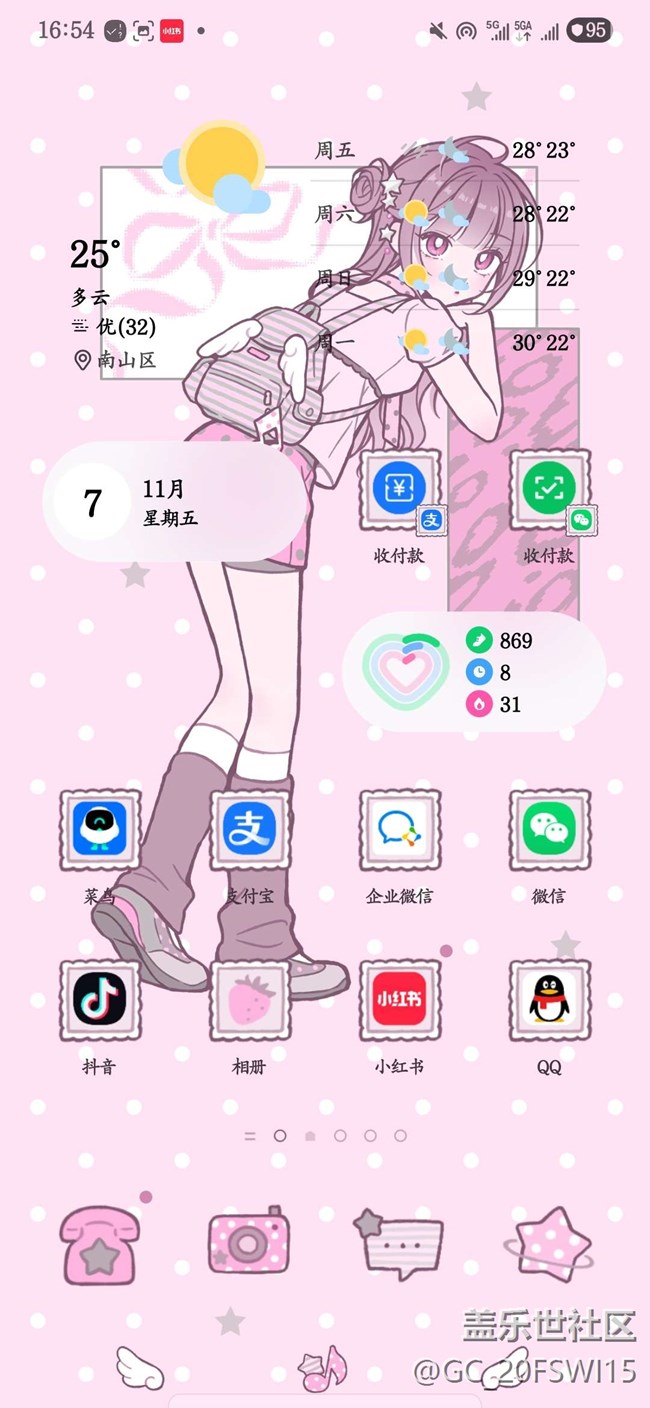Viewport: 650px width, 1408px height.
Task: Launch 支付宝 app
Action: 249,830
